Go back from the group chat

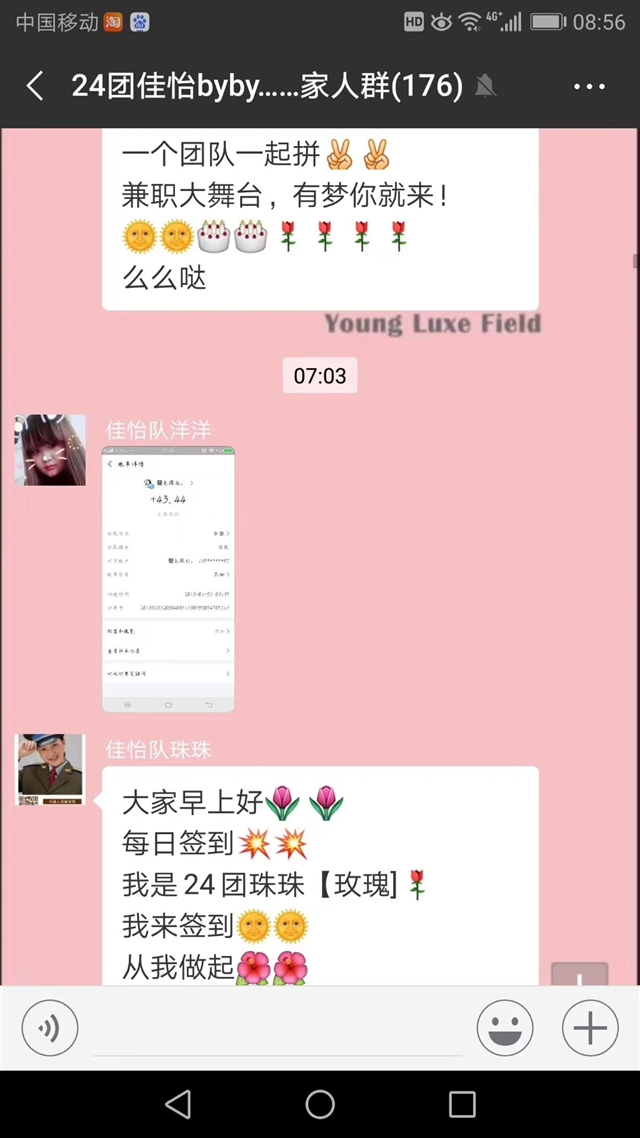click(x=35, y=86)
